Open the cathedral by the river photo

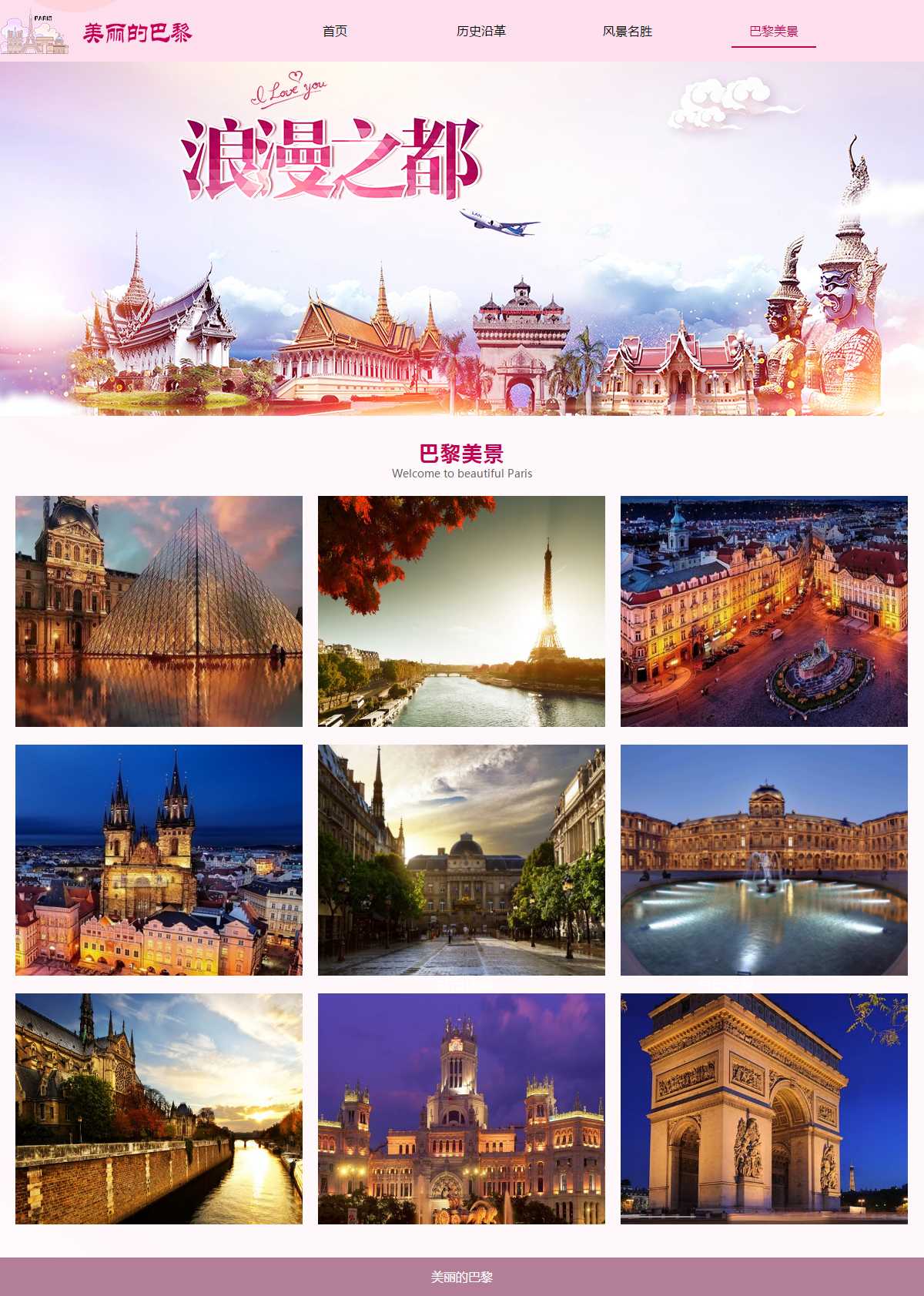click(159, 1109)
